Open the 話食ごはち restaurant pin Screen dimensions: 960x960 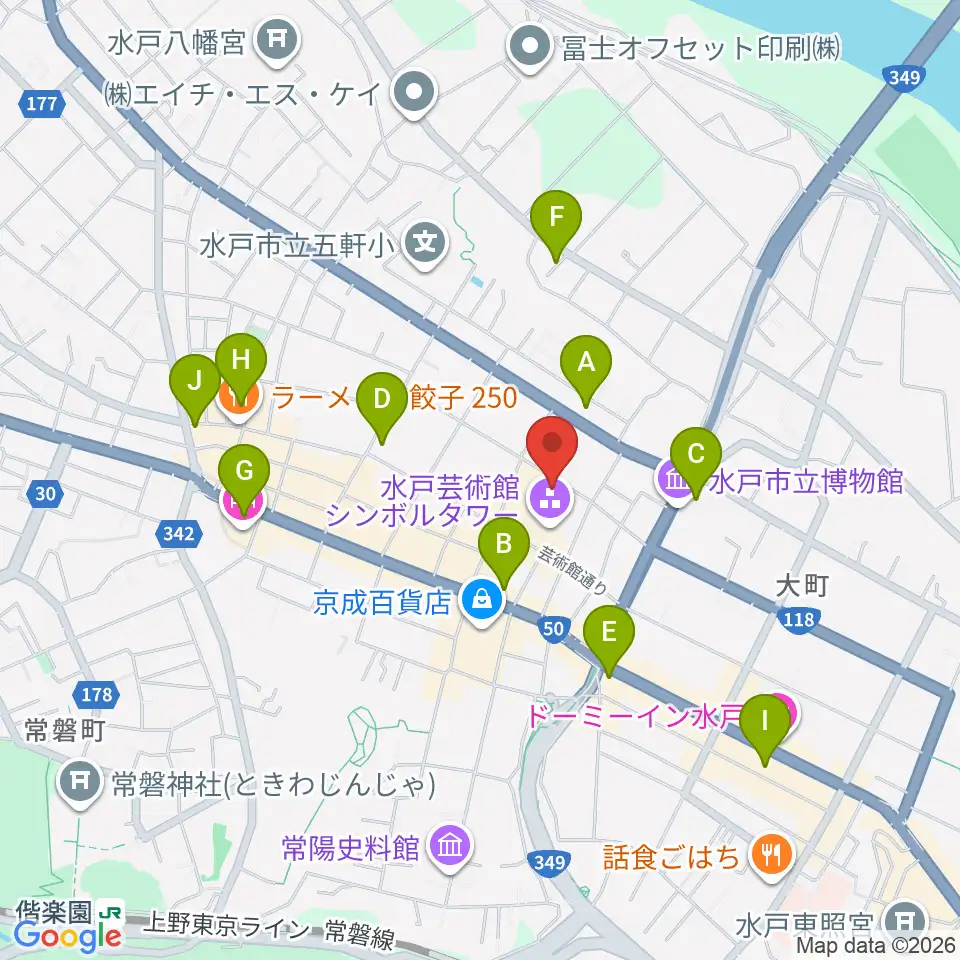(x=771, y=857)
